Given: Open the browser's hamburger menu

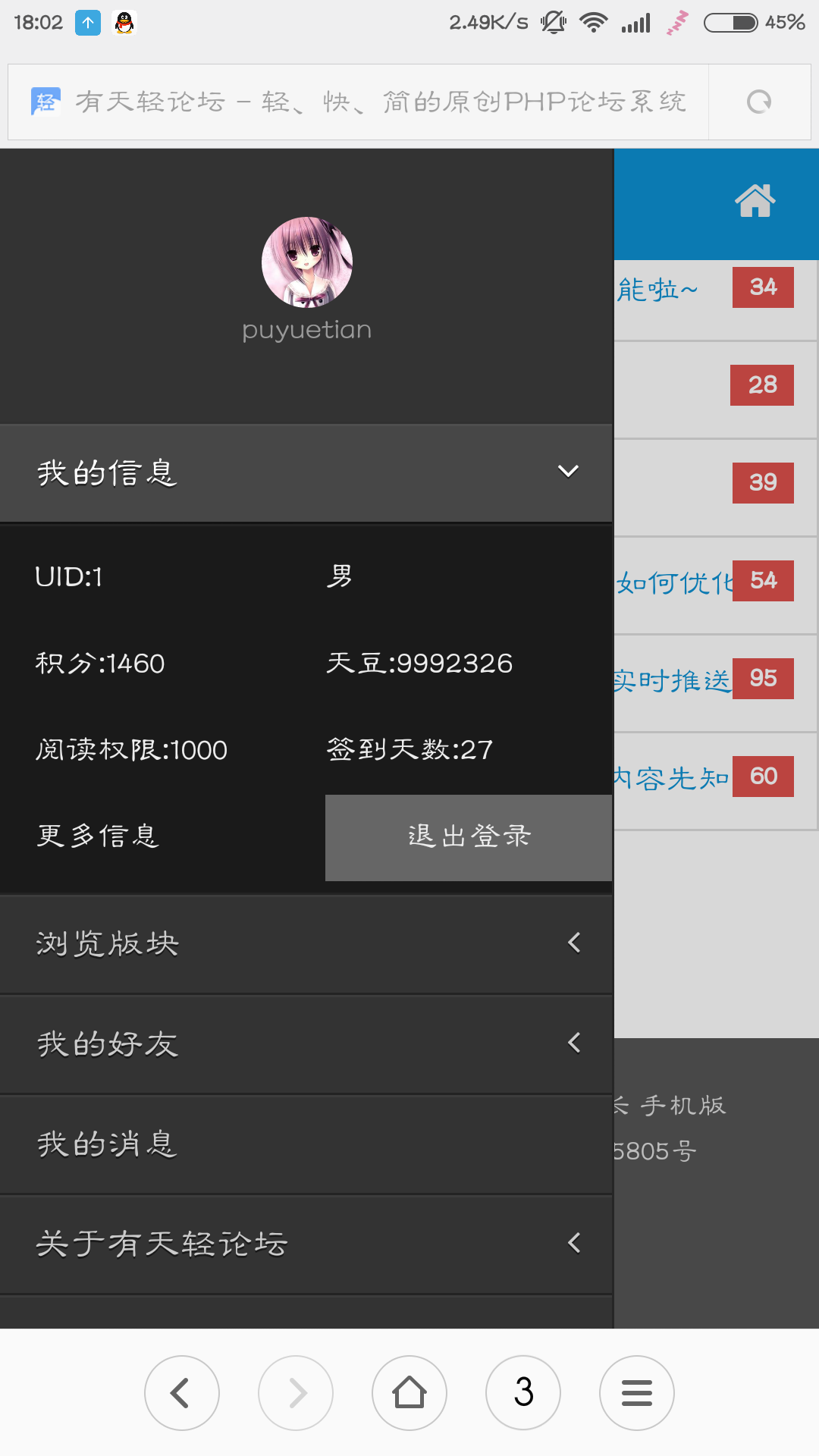Looking at the screenshot, I should (x=637, y=1393).
